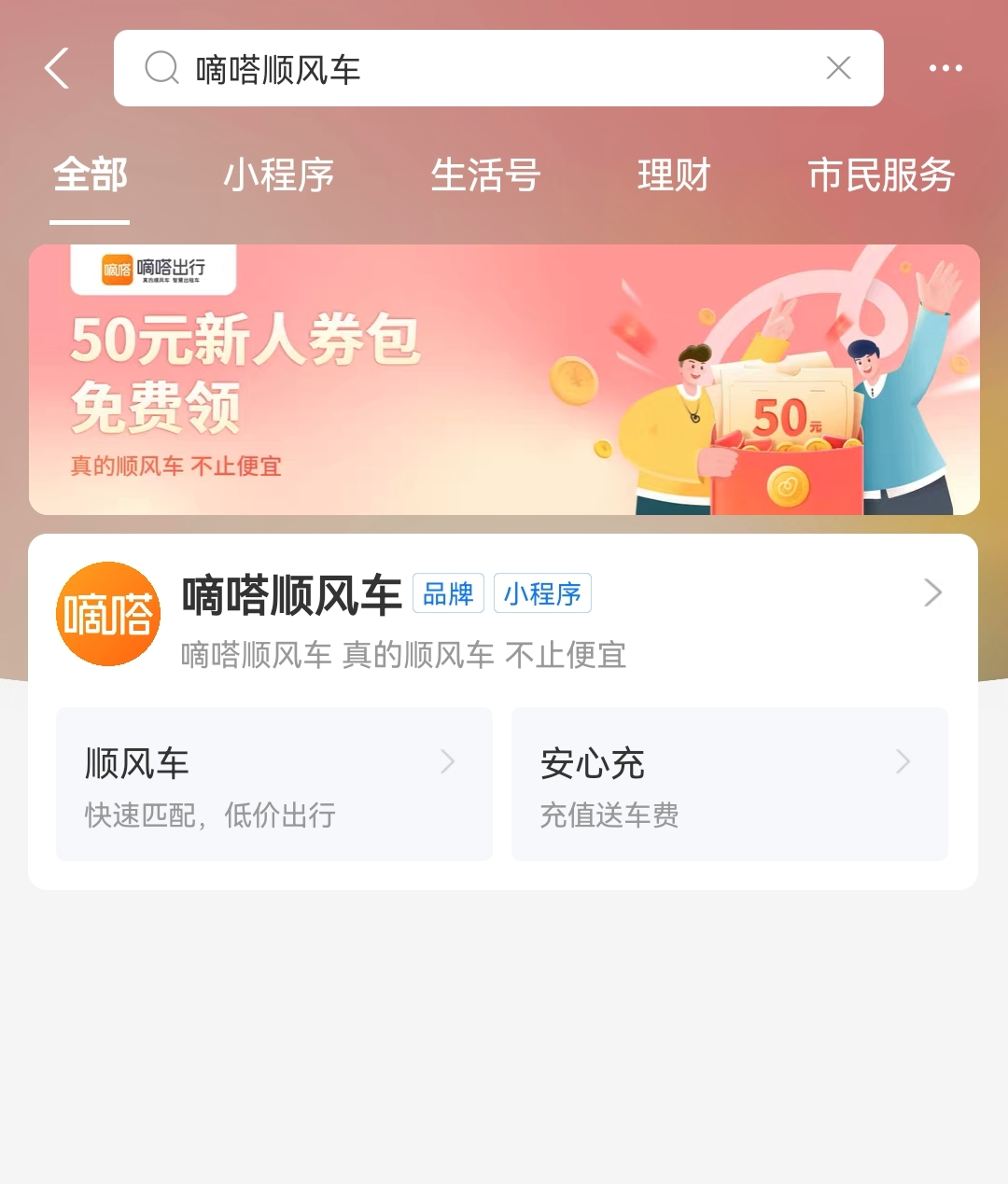Clear the search text

coord(838,68)
